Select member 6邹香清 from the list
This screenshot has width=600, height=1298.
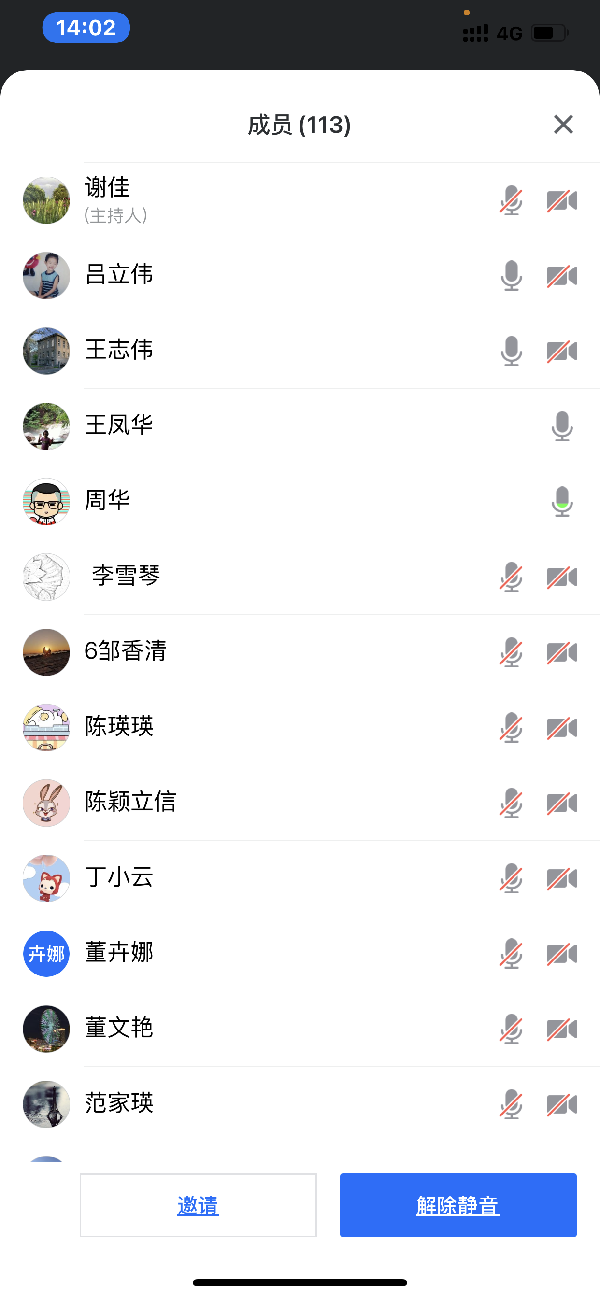pos(126,652)
